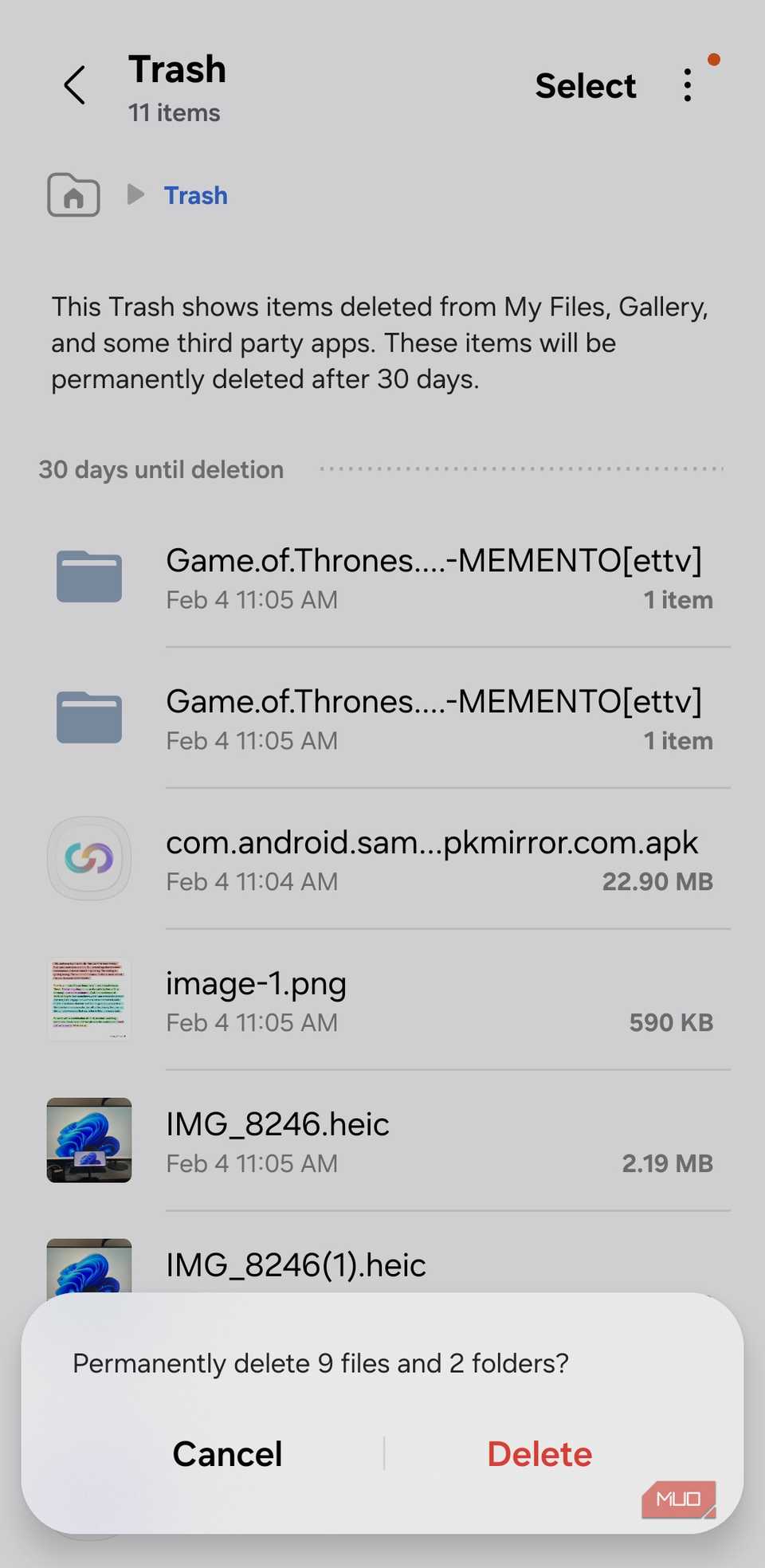Screen dimensions: 765x1568
Task: Tap the notification dot on the menu
Action: (x=714, y=59)
